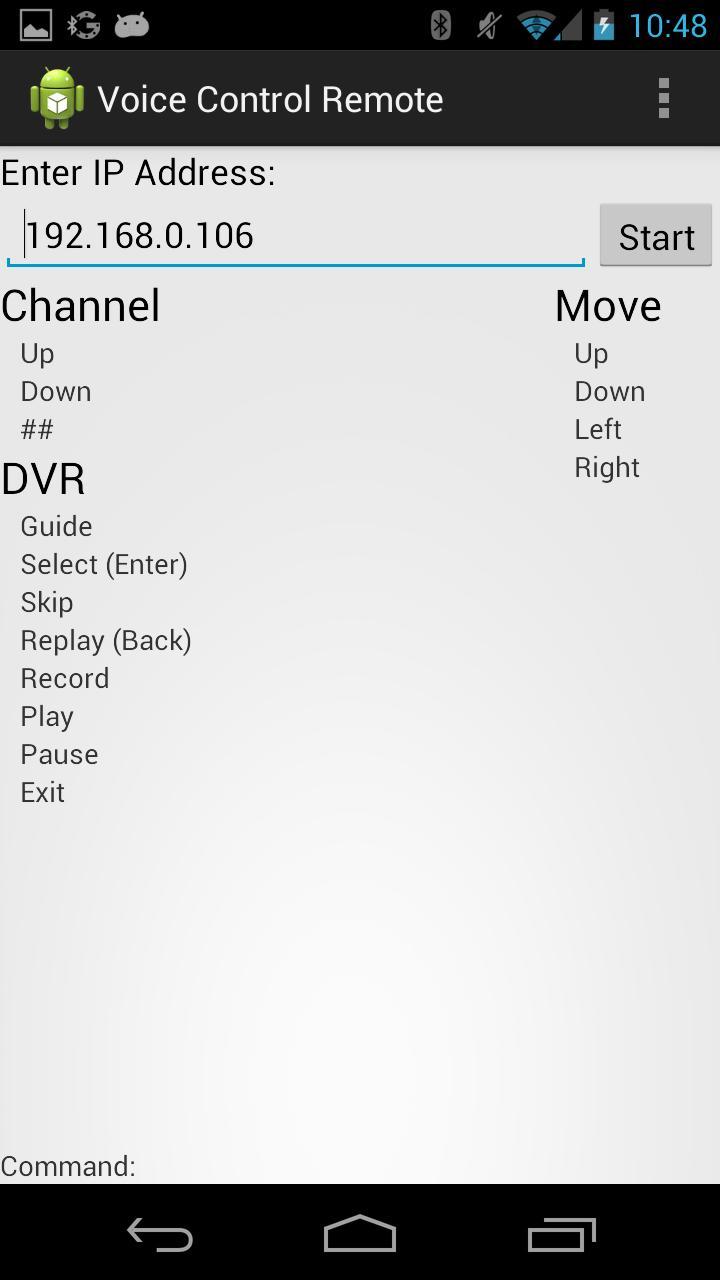Select Move Left command
Screen dimensions: 720x1280
(x=597, y=428)
